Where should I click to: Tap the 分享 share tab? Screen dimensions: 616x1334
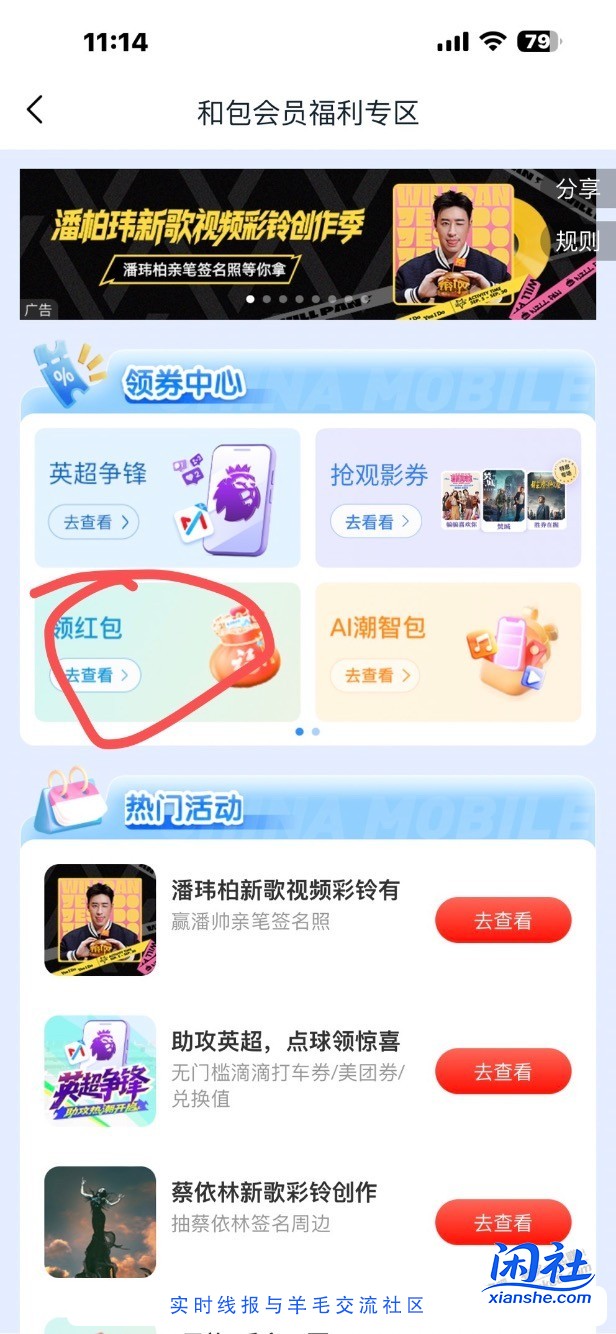click(x=579, y=188)
